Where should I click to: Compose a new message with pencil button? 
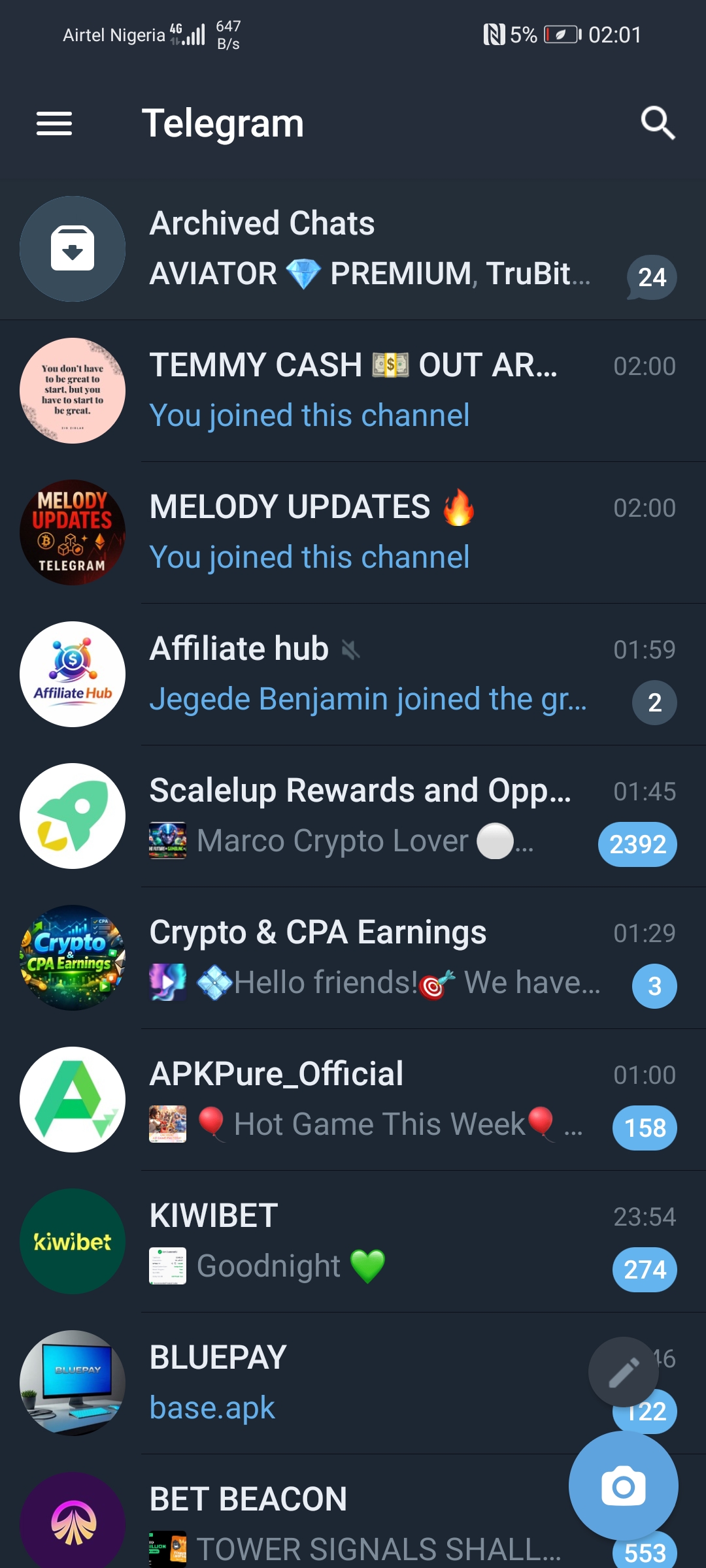(624, 1371)
